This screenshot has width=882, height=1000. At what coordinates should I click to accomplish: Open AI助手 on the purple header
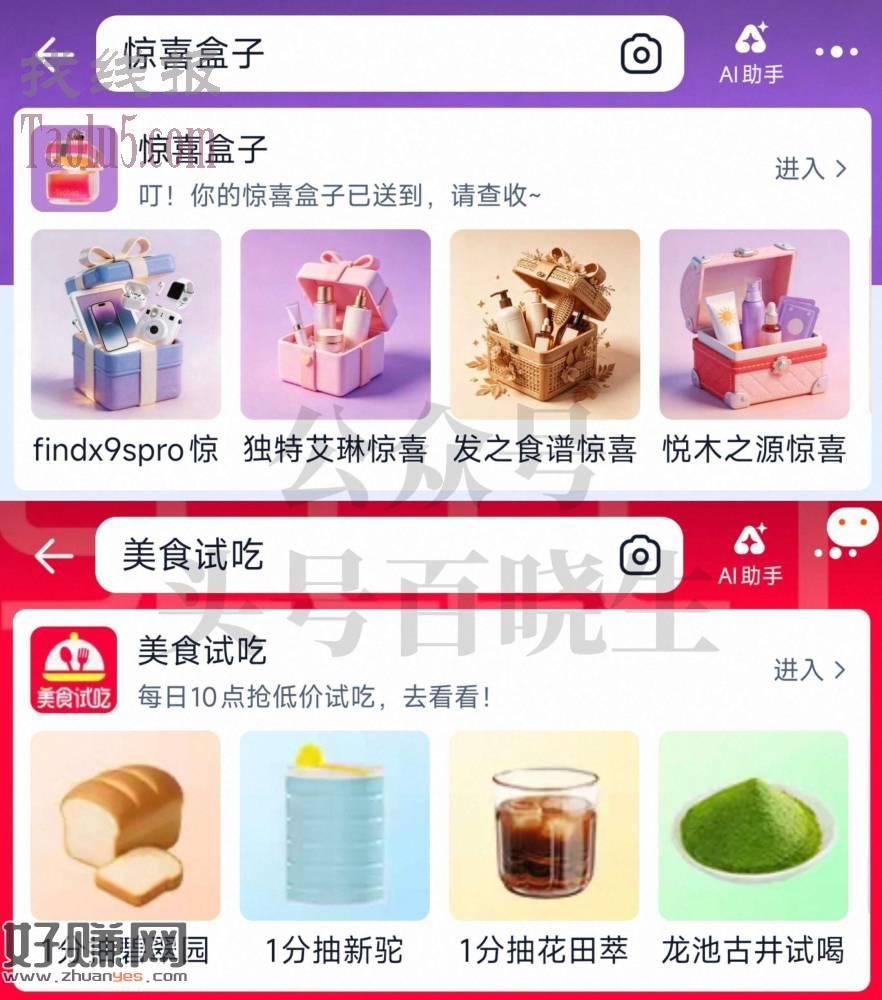tap(751, 54)
